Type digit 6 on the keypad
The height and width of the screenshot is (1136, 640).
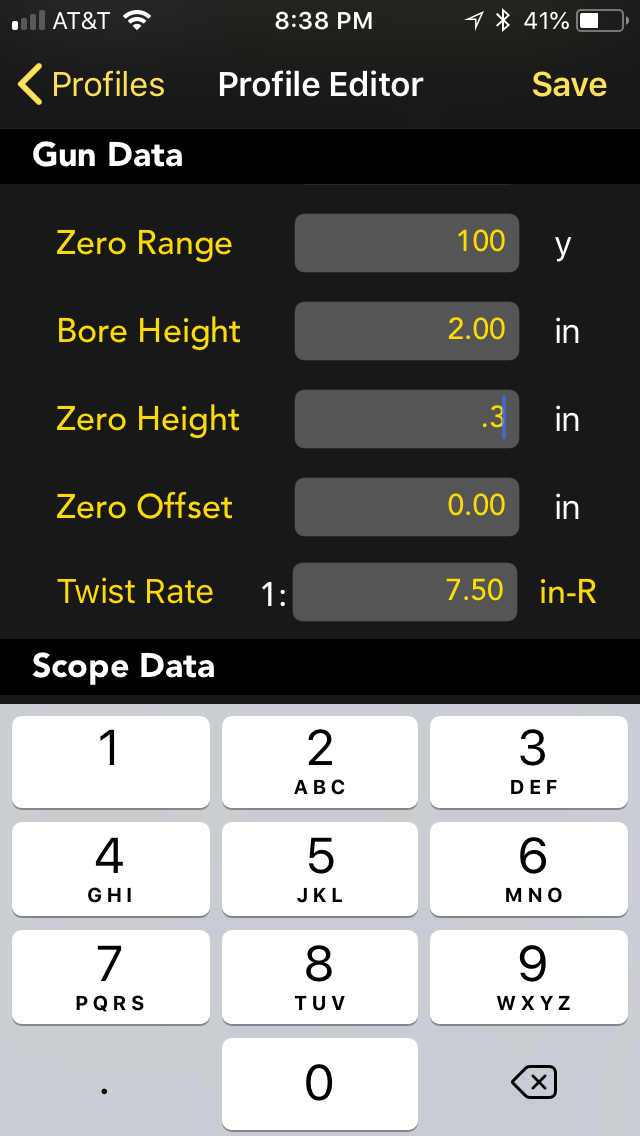[529, 869]
